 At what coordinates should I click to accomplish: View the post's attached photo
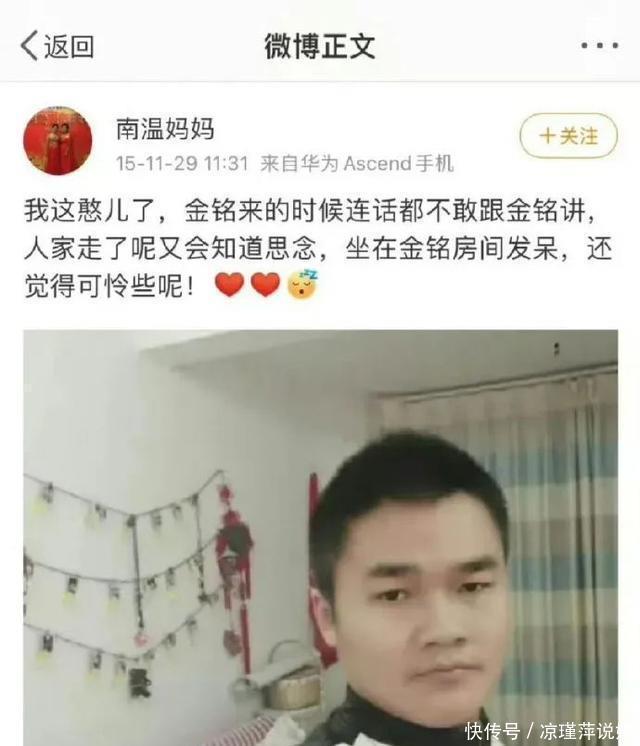(x=320, y=538)
